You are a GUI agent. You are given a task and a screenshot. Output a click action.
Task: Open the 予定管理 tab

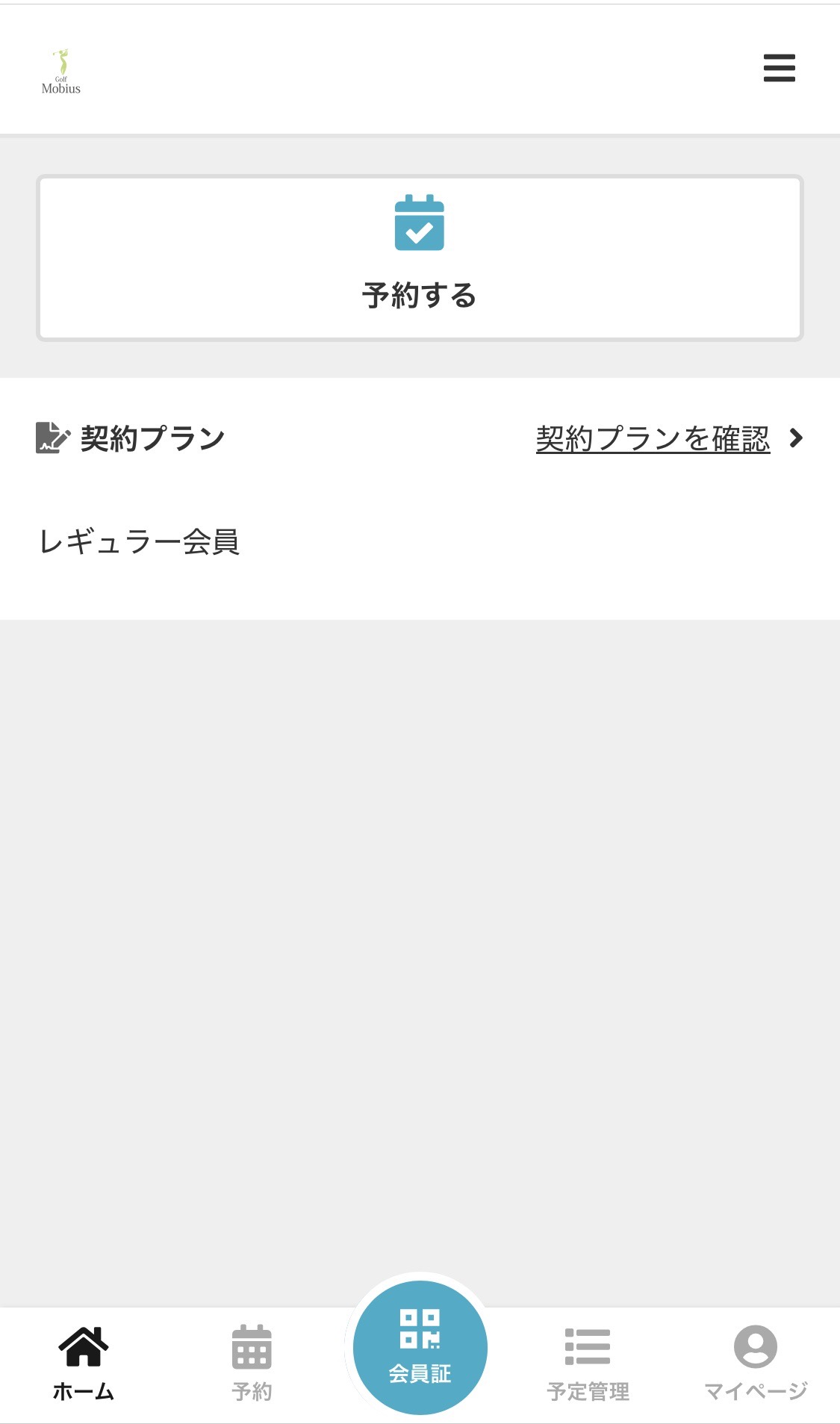(589, 1363)
